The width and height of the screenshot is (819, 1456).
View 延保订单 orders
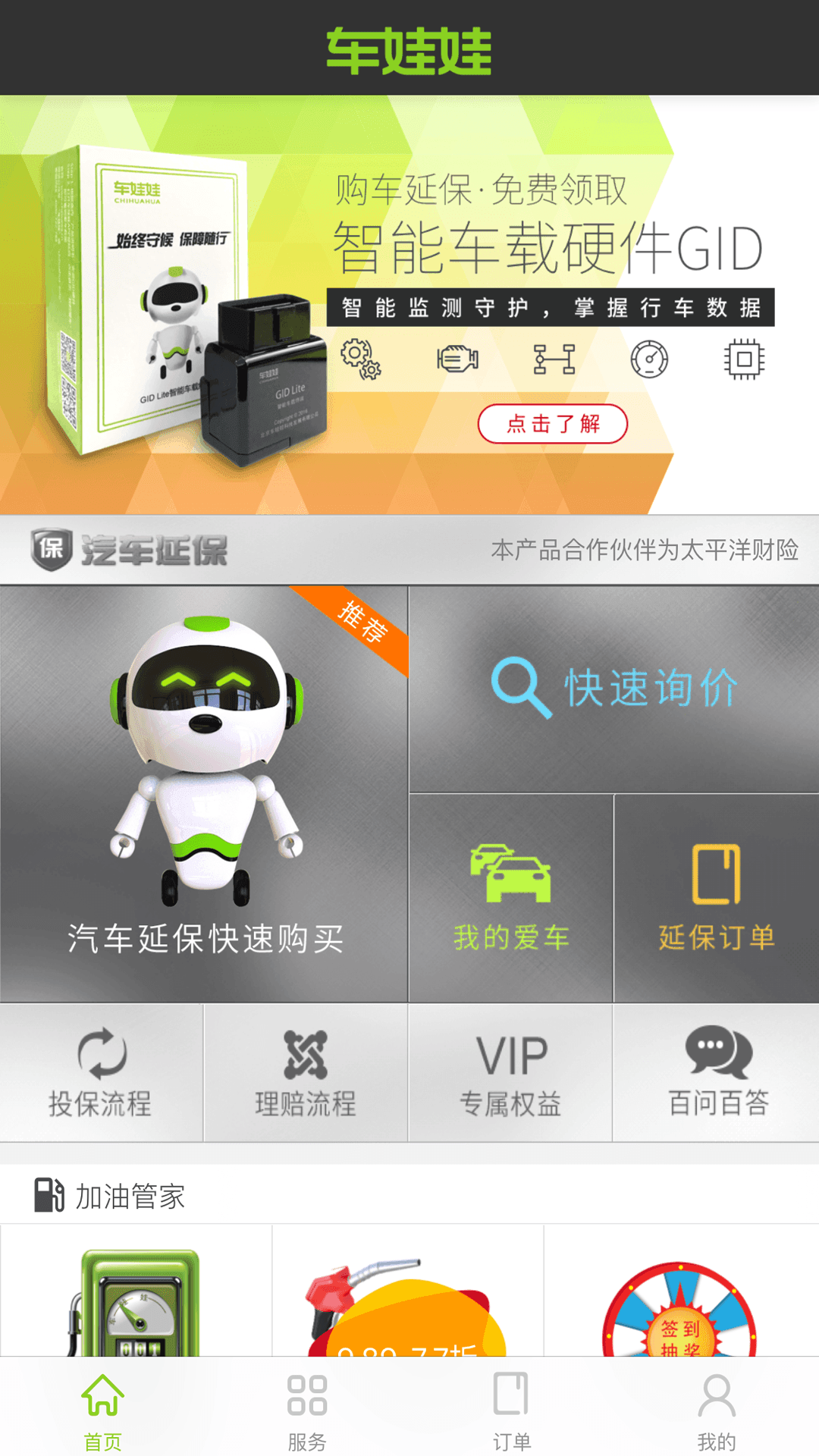[716, 898]
